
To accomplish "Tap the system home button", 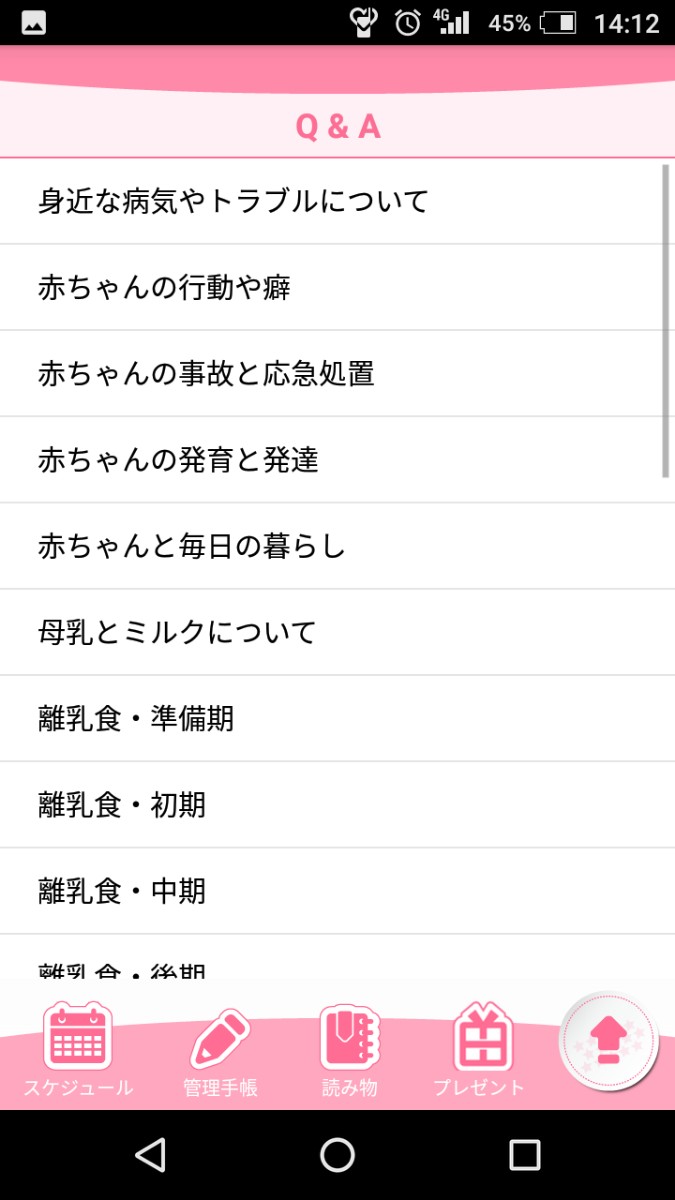I will (337, 1155).
